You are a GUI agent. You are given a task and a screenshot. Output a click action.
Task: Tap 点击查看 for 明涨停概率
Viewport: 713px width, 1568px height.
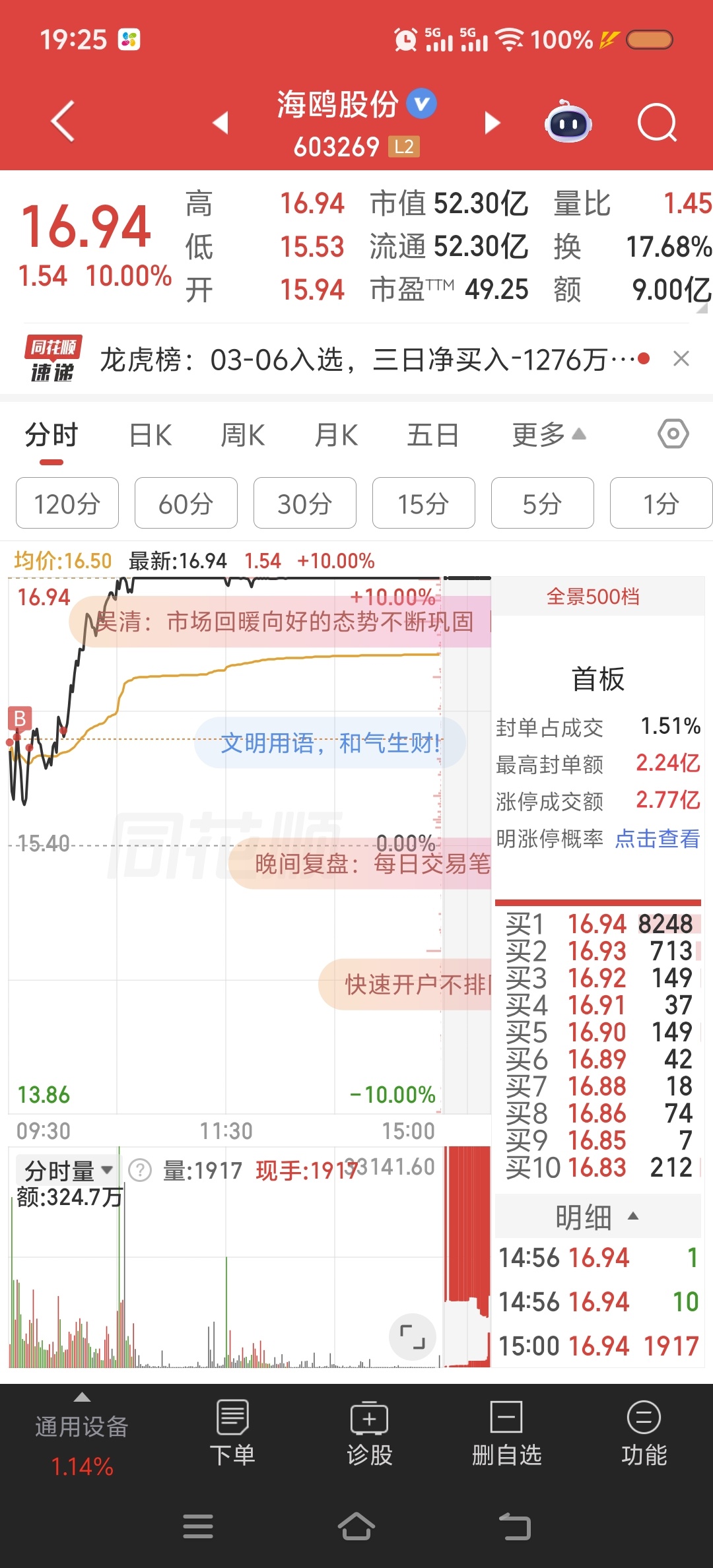point(657,839)
